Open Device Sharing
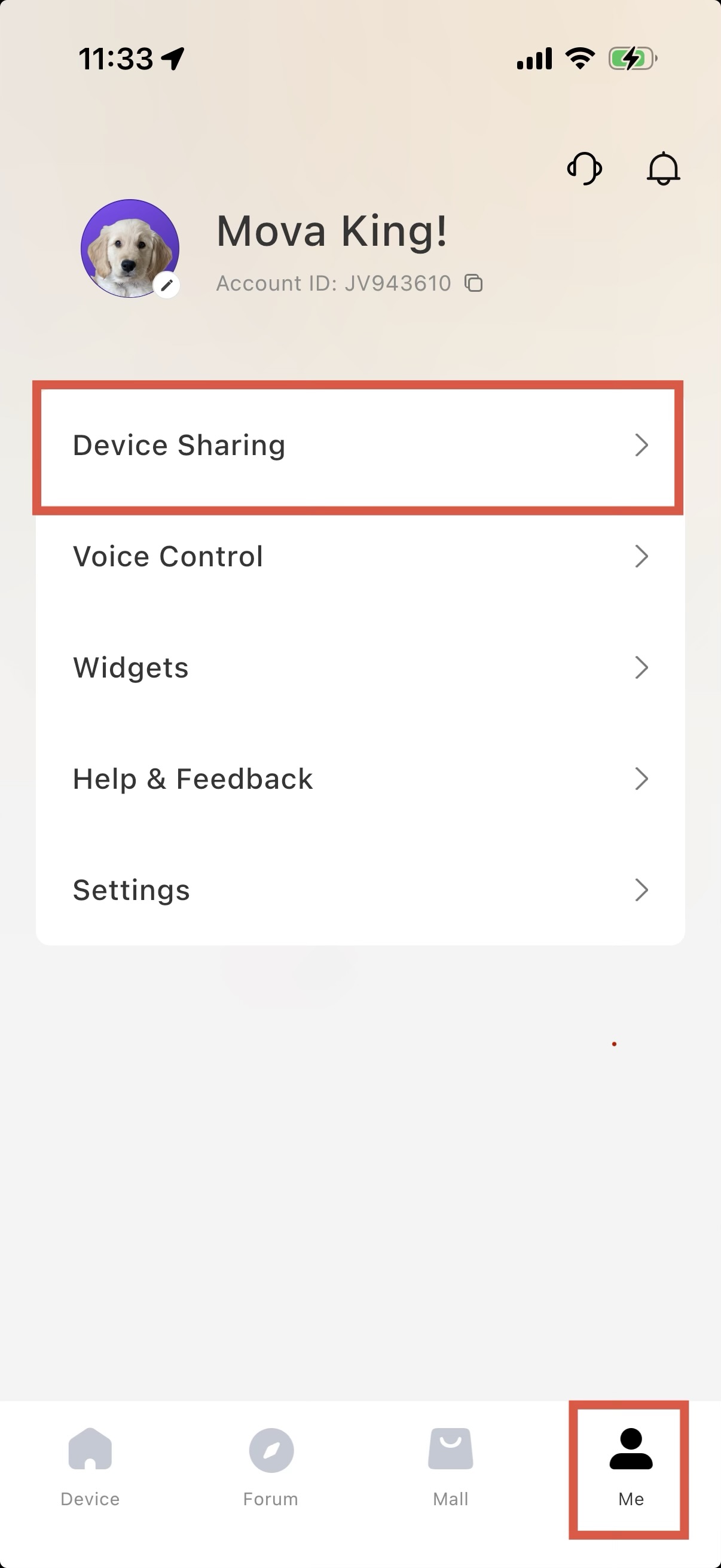Viewport: 721px width, 1568px height. tap(359, 446)
